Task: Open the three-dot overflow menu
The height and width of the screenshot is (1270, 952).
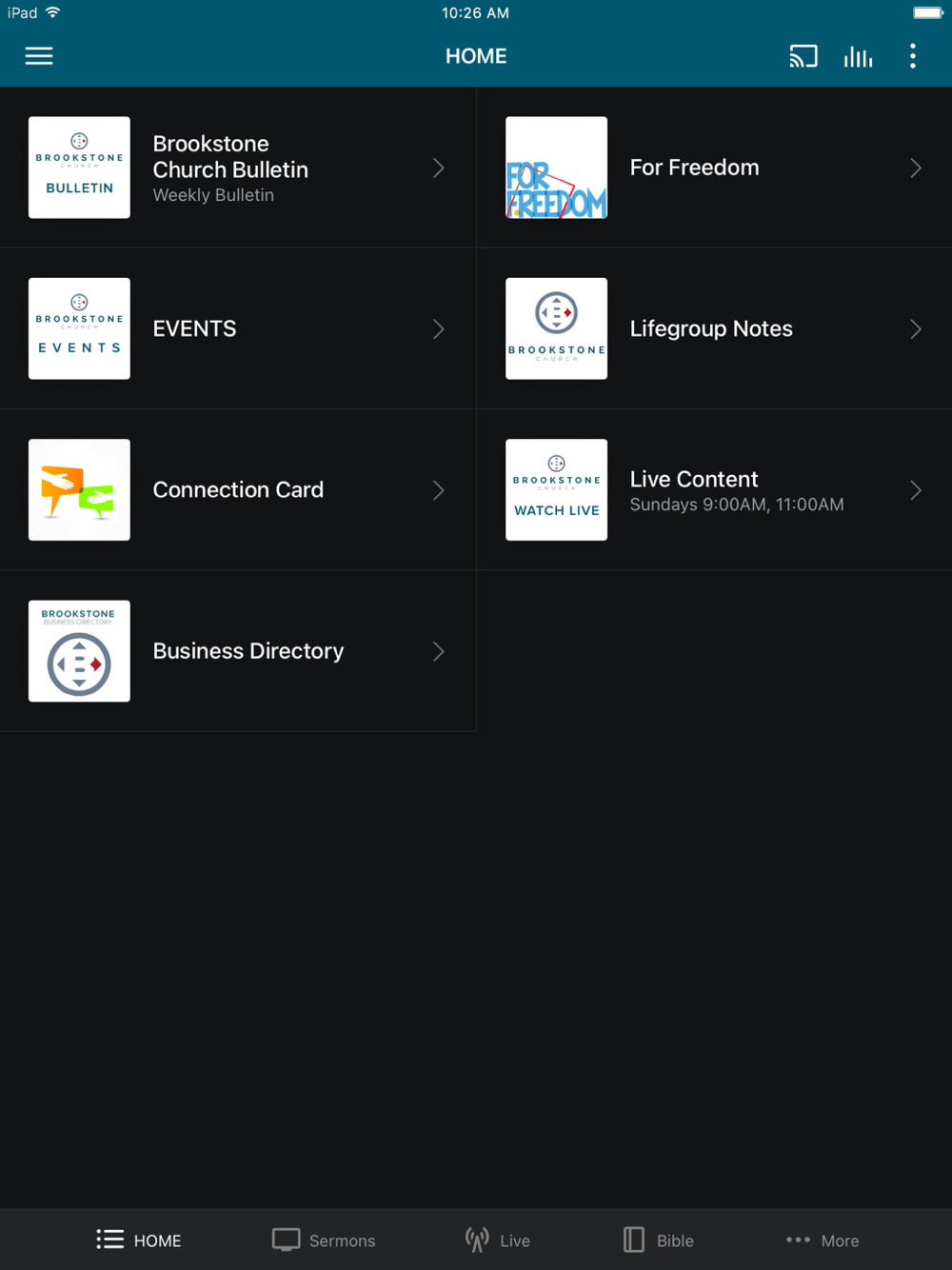Action: (912, 56)
